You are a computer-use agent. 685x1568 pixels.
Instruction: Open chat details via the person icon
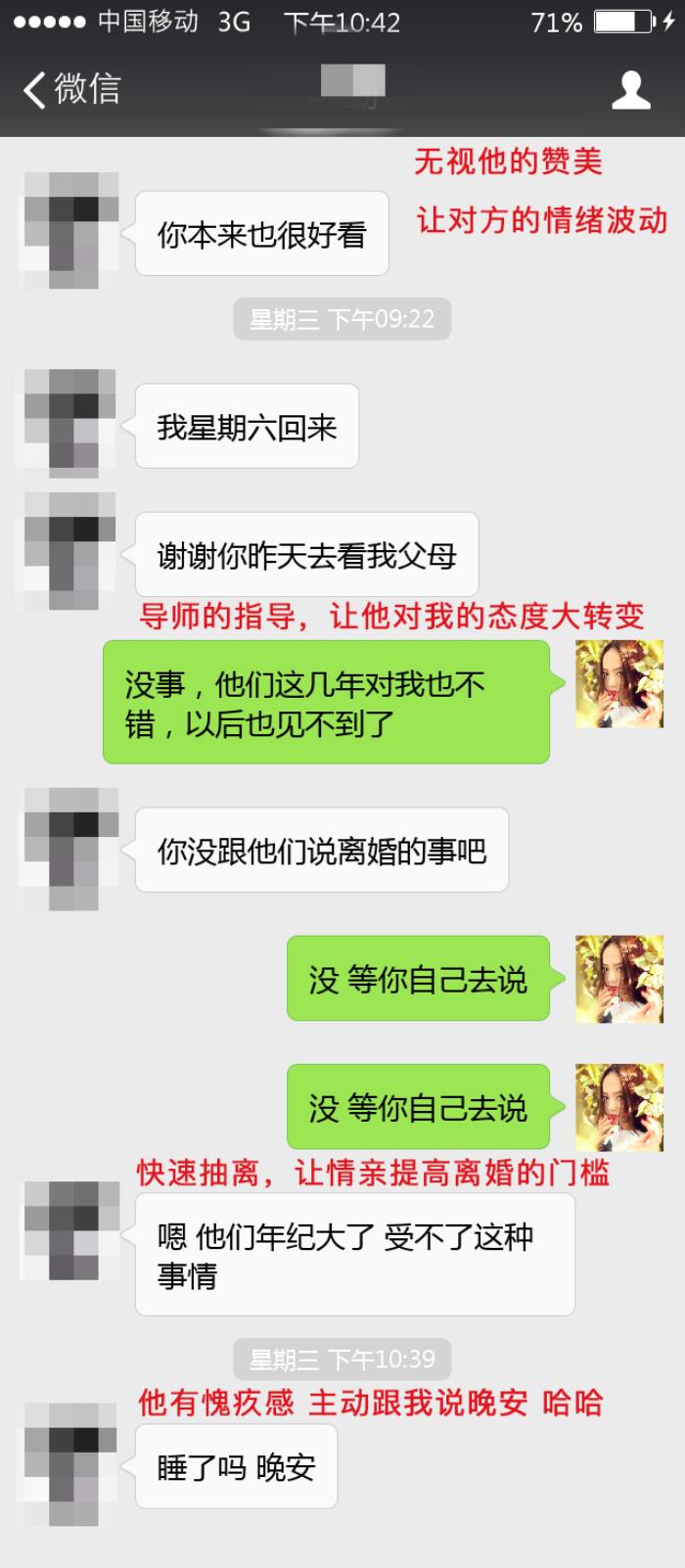[x=630, y=90]
